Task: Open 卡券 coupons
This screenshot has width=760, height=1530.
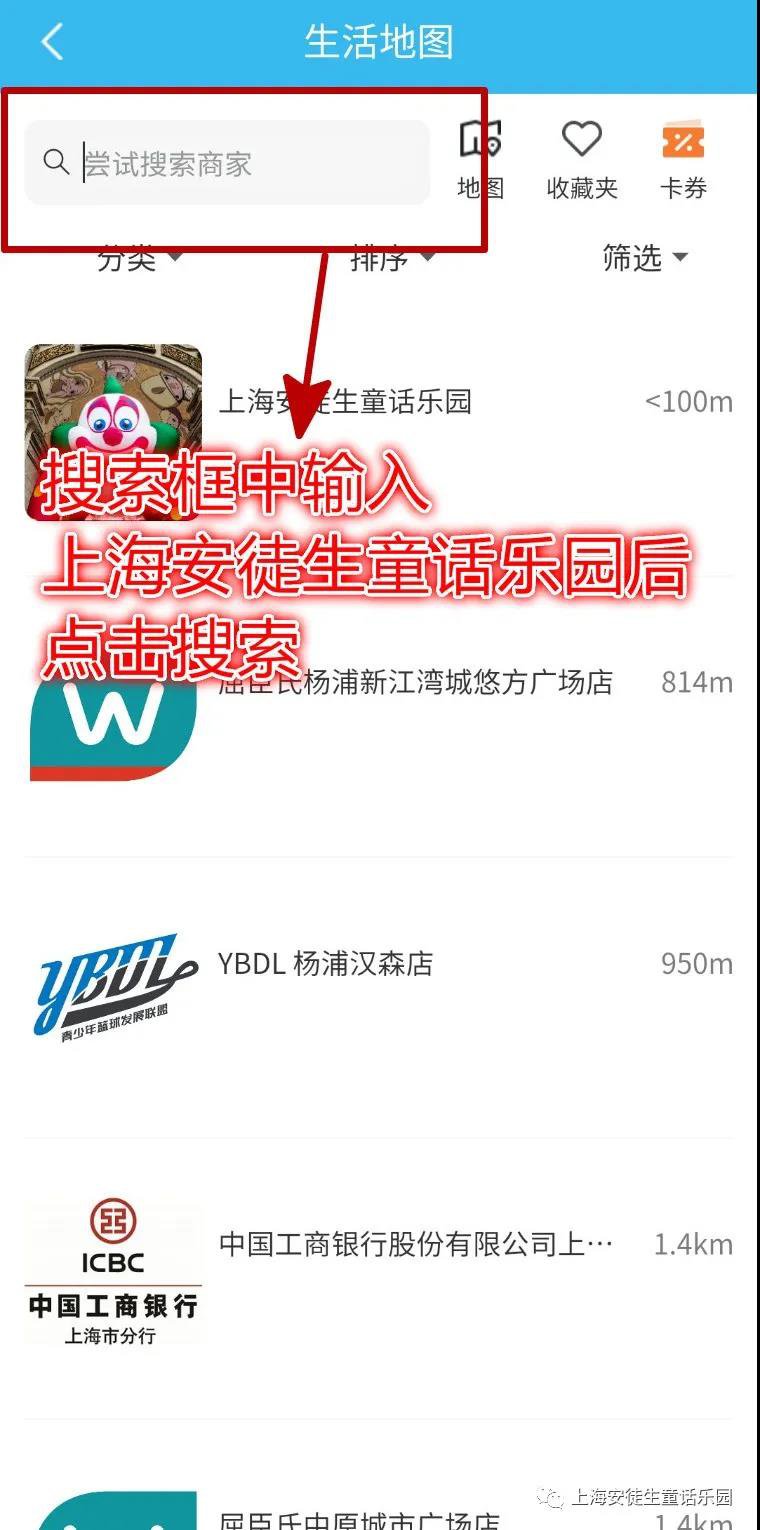Action: (x=683, y=160)
